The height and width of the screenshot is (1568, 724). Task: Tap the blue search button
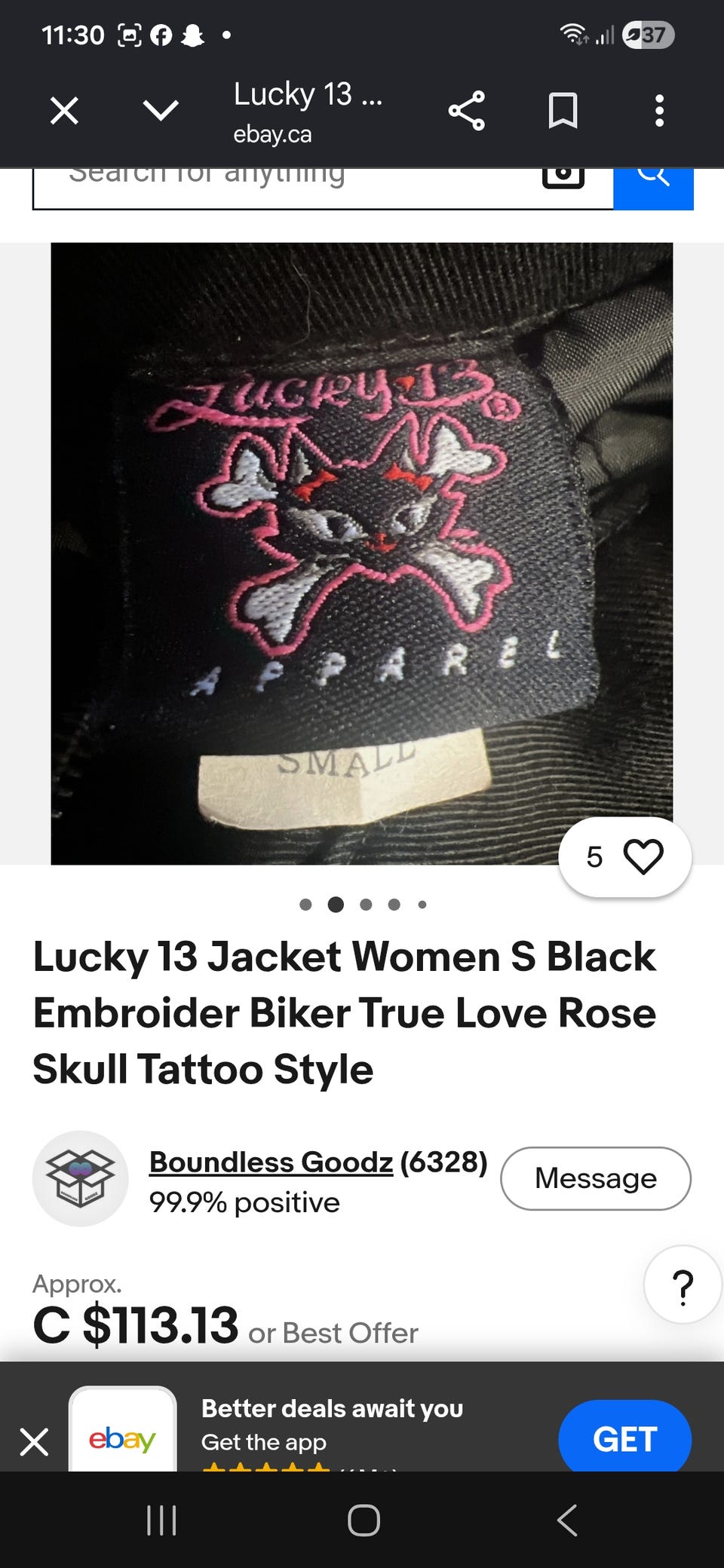tap(653, 188)
